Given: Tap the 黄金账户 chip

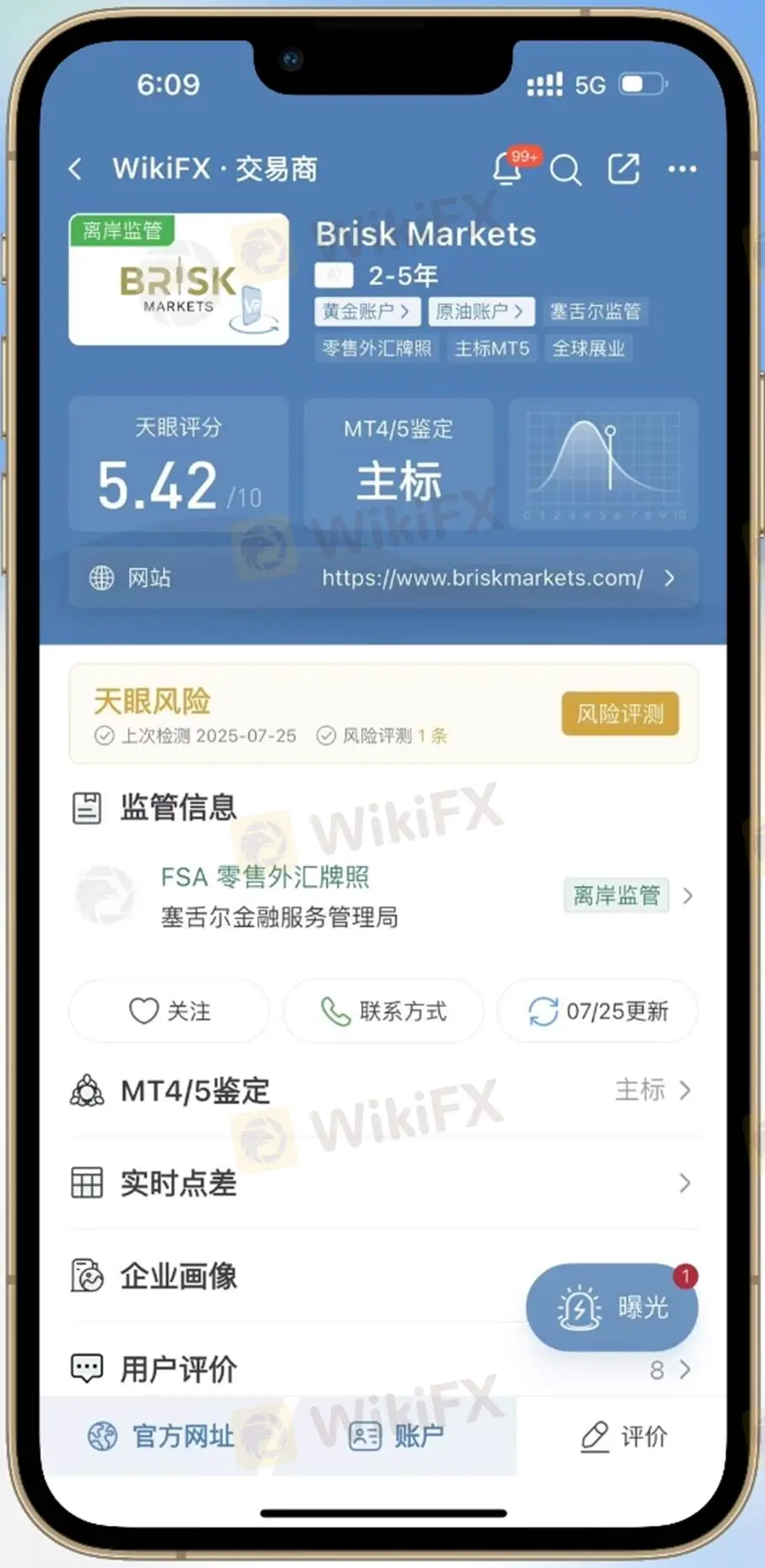Looking at the screenshot, I should pyautogui.click(x=366, y=312).
